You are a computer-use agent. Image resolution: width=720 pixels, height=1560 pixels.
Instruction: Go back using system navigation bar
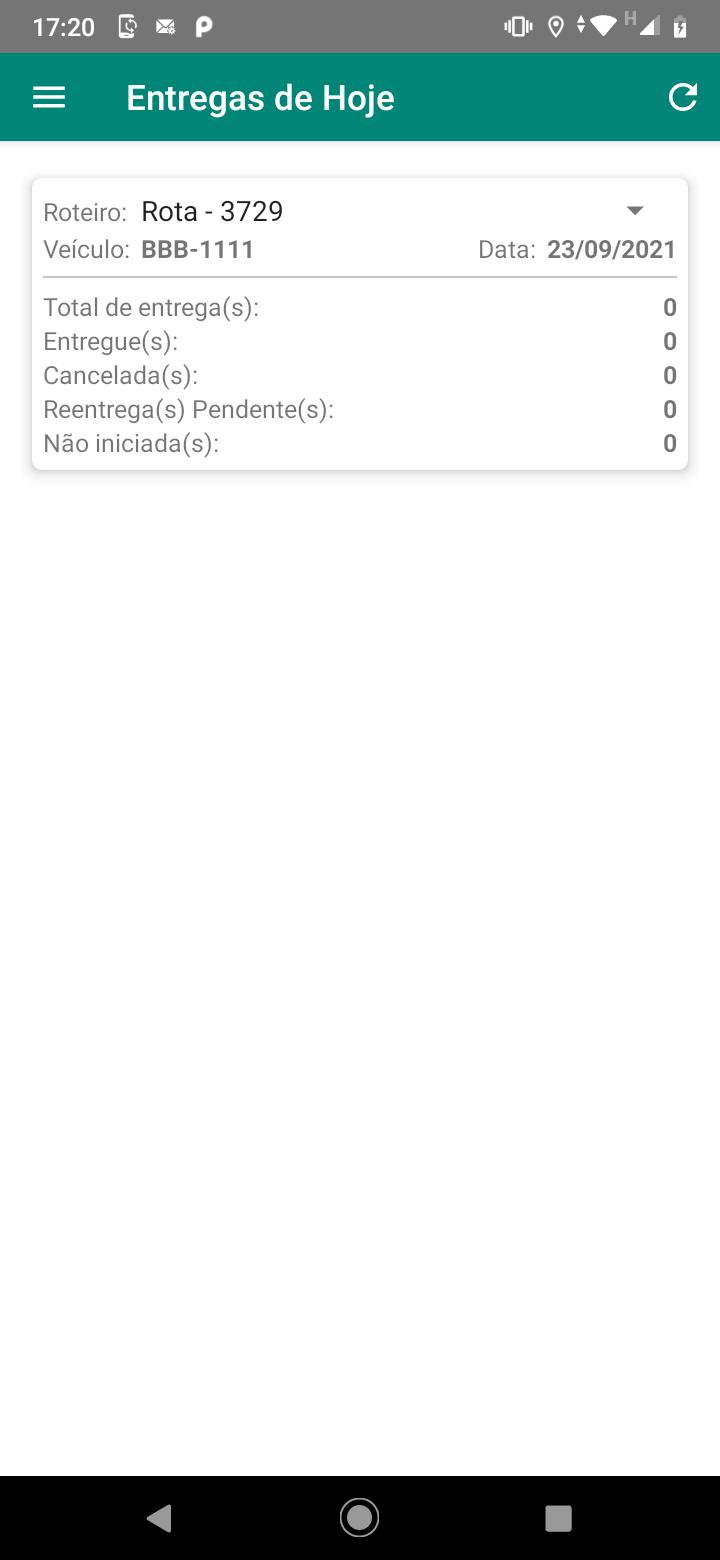pos(159,1518)
